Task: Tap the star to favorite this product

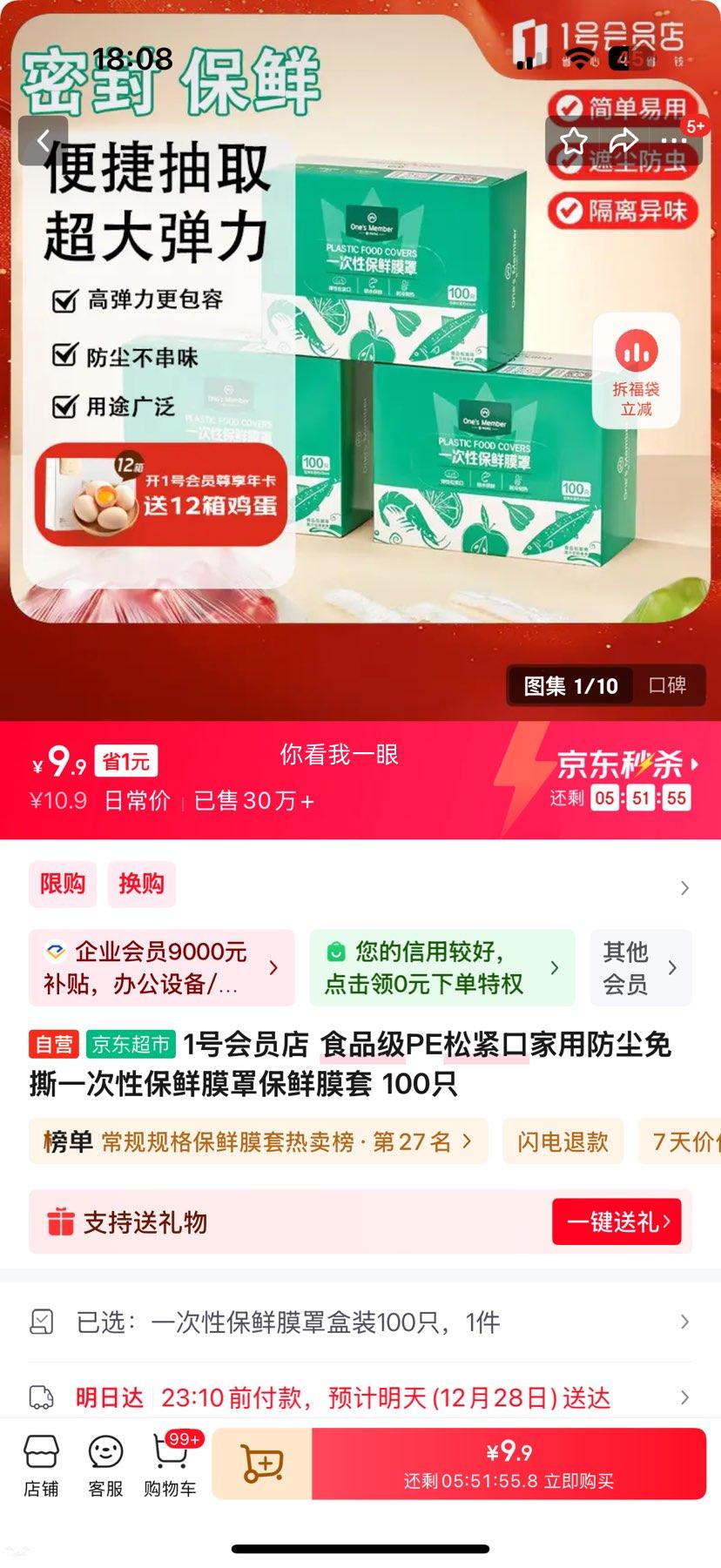Action: click(x=574, y=141)
